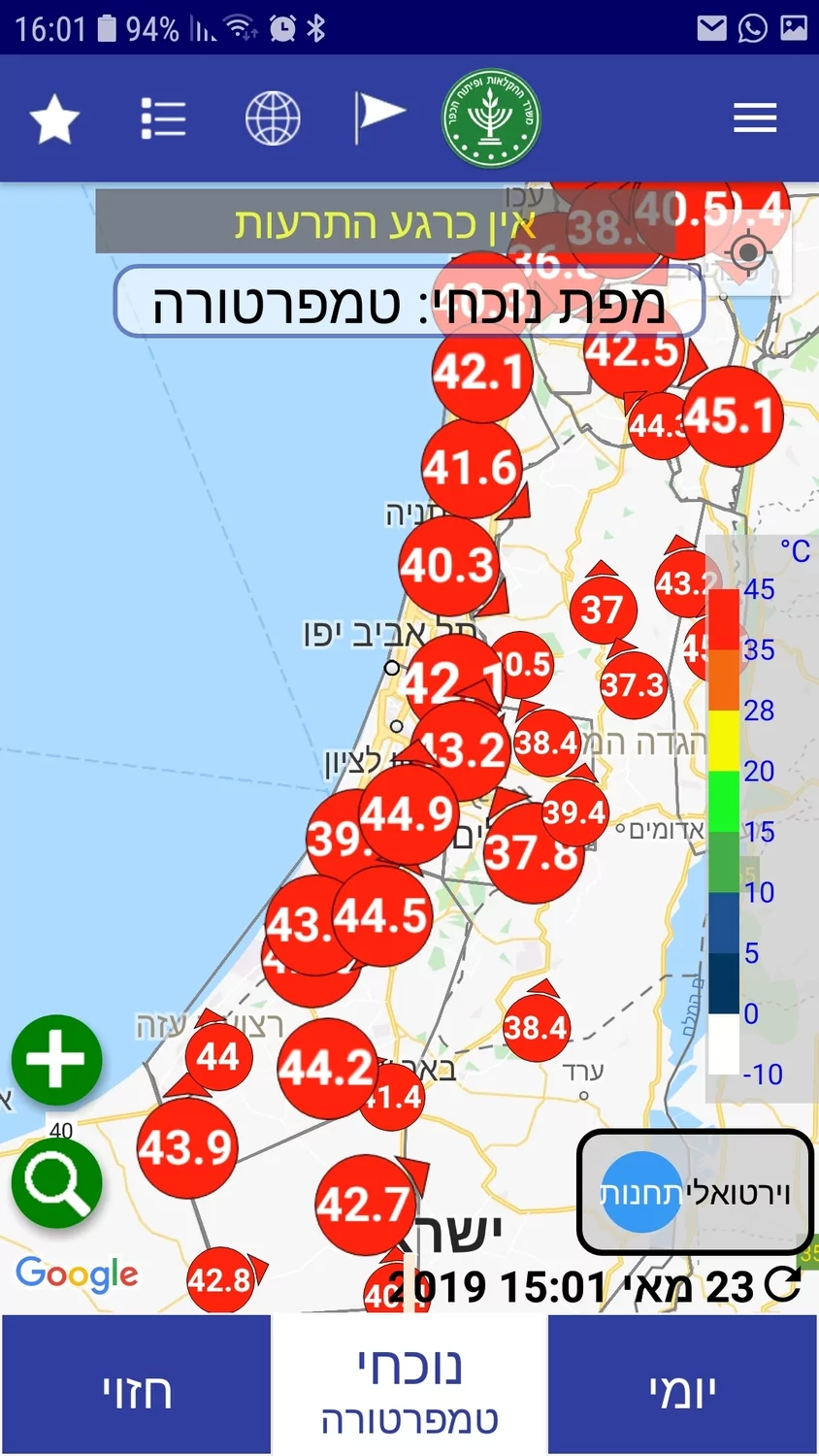The image size is (819, 1456).
Task: Select the נוכחי טמפרטורה tab
Action: [x=409, y=1389]
